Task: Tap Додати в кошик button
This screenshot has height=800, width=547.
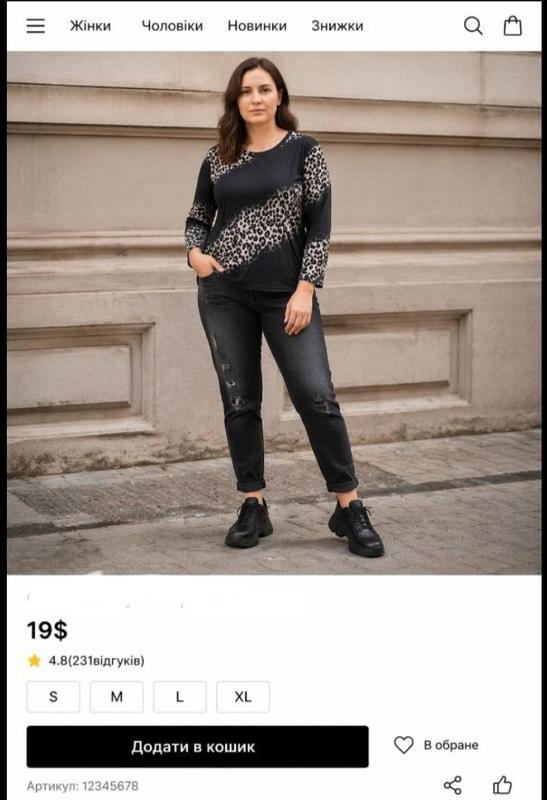Action: [x=197, y=746]
